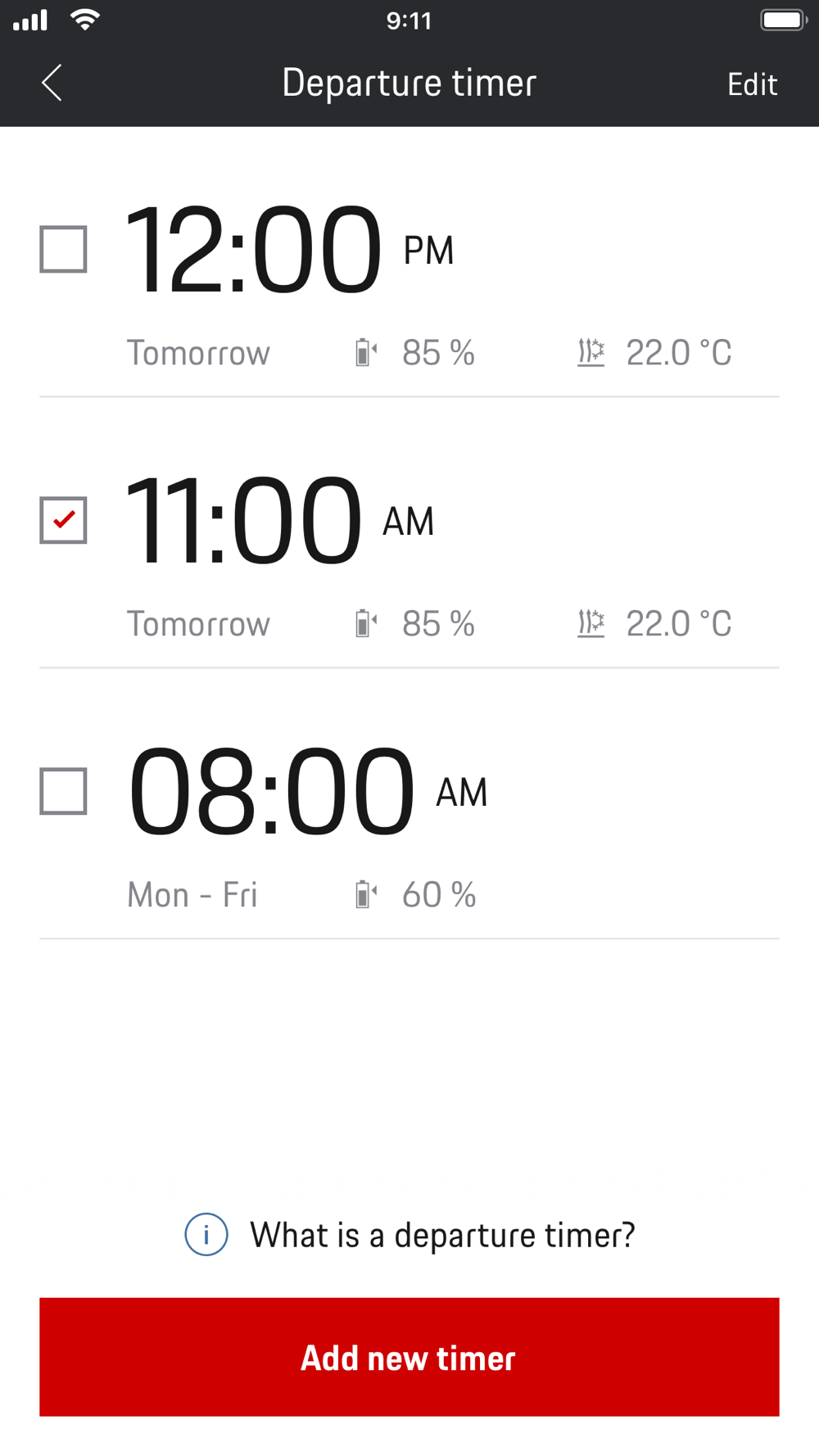The image size is (819, 1456).
Task: Activate the 08:00 AM Mon - Fri timer
Action: [64, 791]
